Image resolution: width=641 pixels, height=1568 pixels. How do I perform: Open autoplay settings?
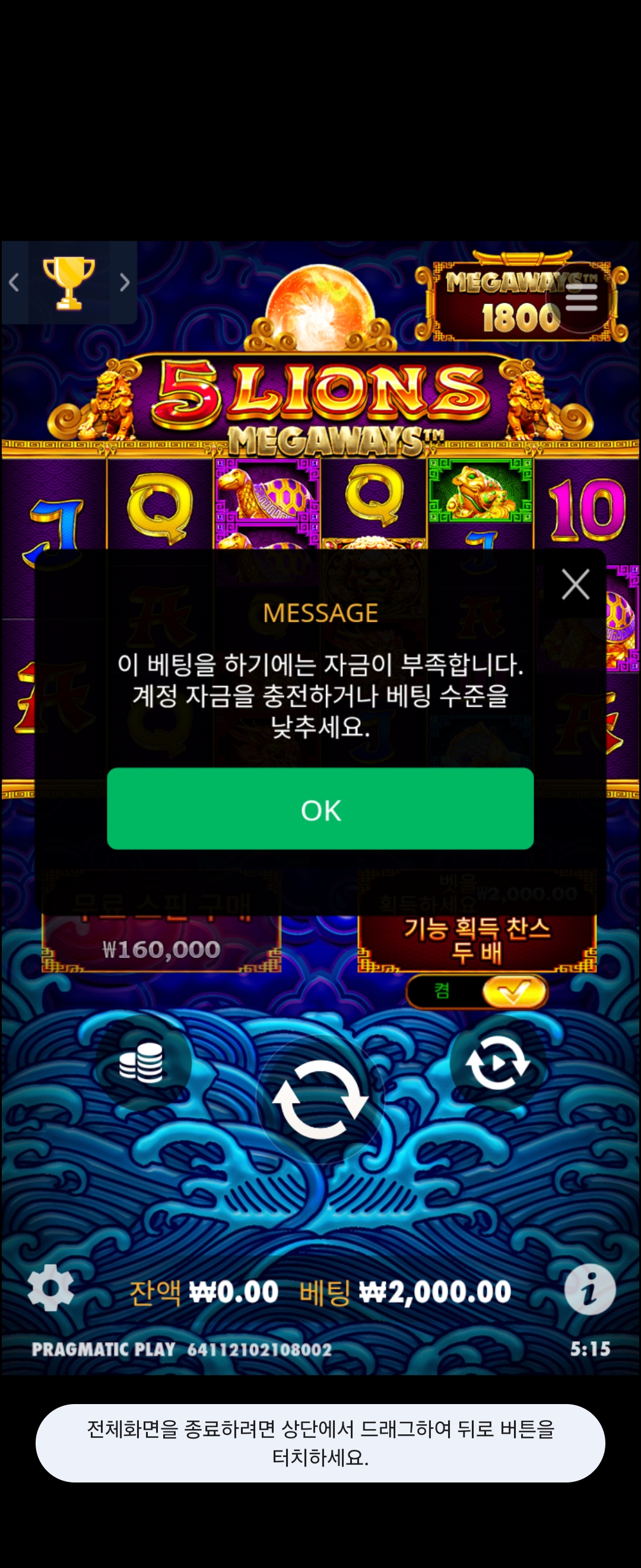(497, 1063)
